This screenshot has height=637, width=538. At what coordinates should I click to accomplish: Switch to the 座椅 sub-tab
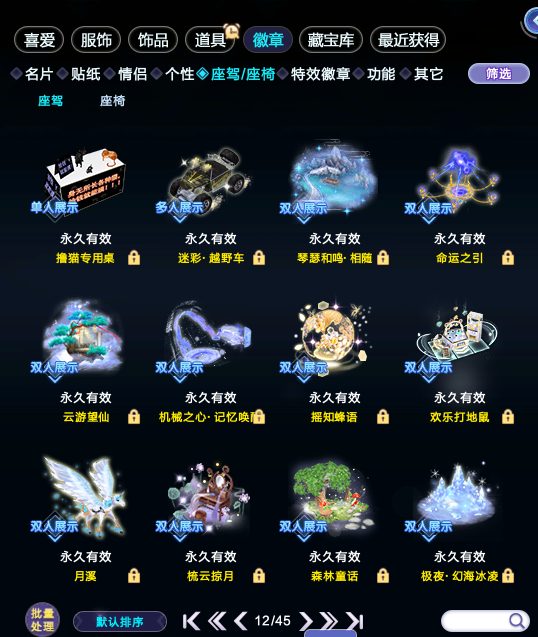pos(113,101)
